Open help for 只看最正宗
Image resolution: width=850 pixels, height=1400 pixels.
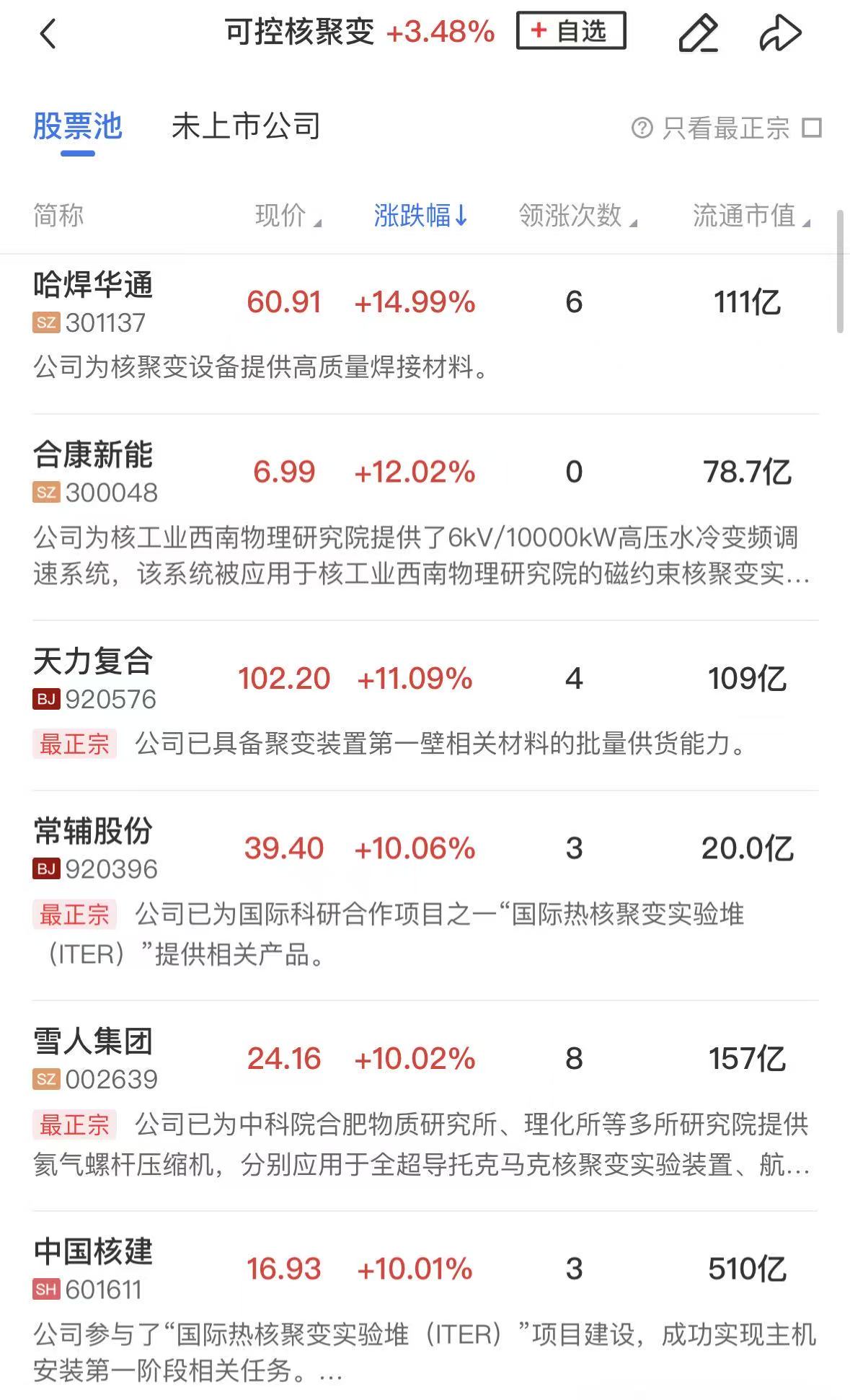(642, 128)
